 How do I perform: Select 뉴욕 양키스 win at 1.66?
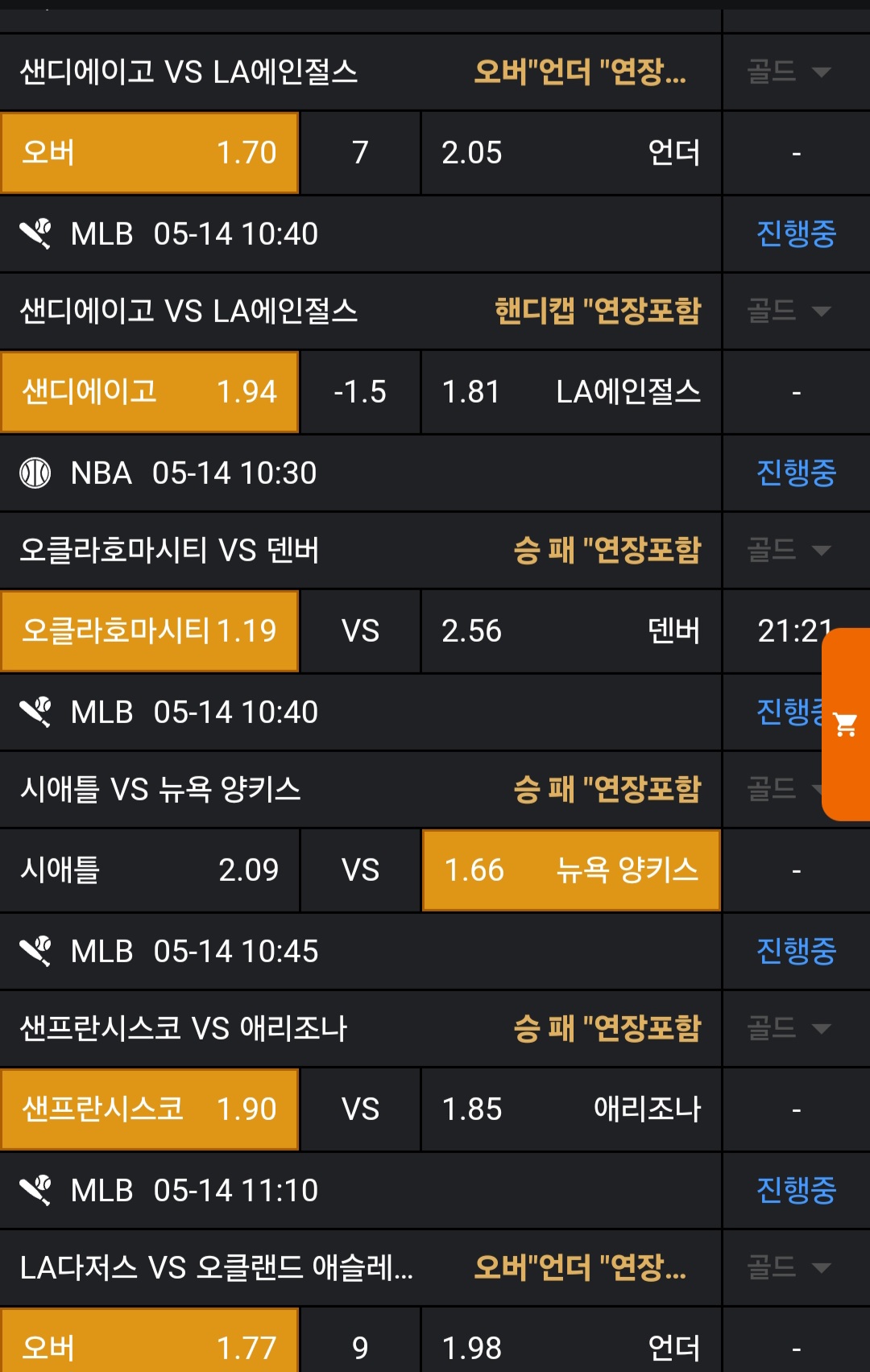click(570, 870)
